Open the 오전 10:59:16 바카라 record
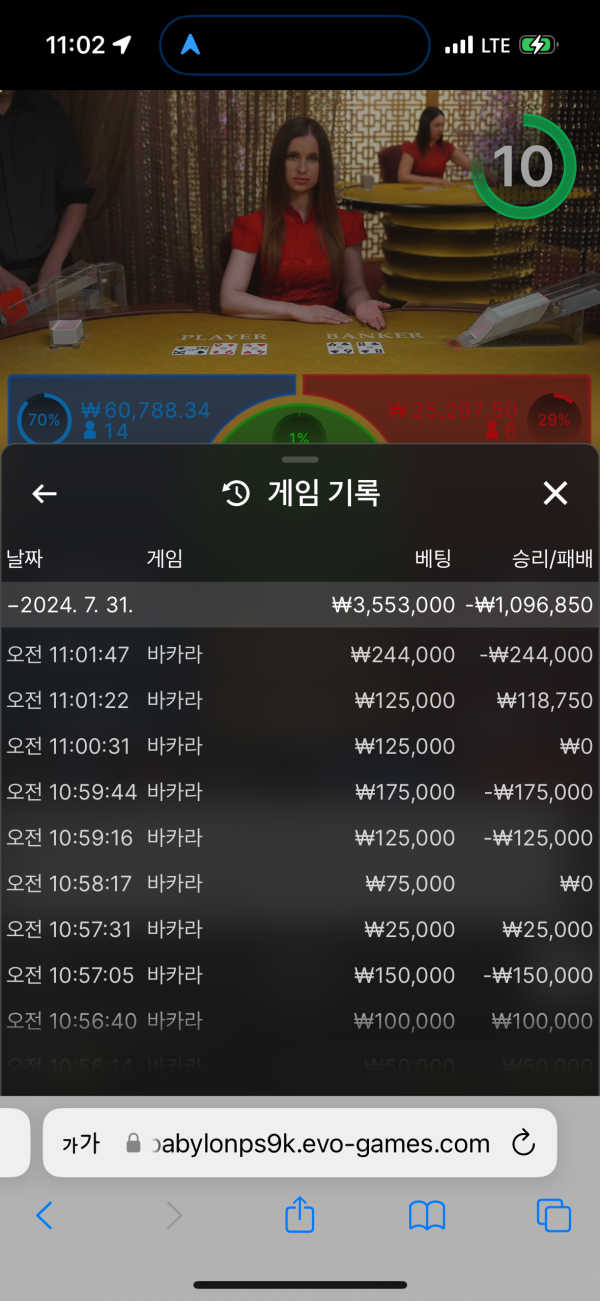600x1301 pixels. point(300,838)
